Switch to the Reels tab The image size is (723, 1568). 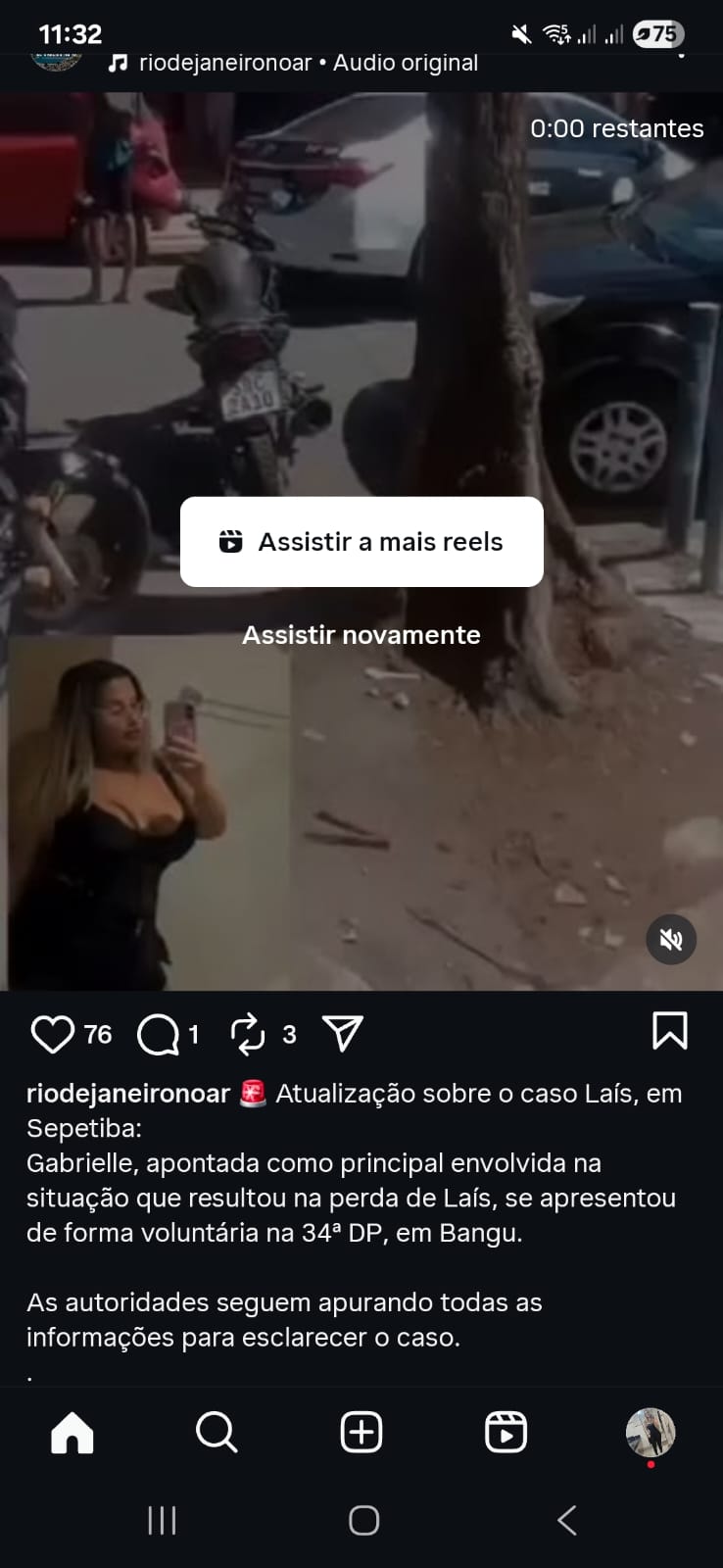506,1433
